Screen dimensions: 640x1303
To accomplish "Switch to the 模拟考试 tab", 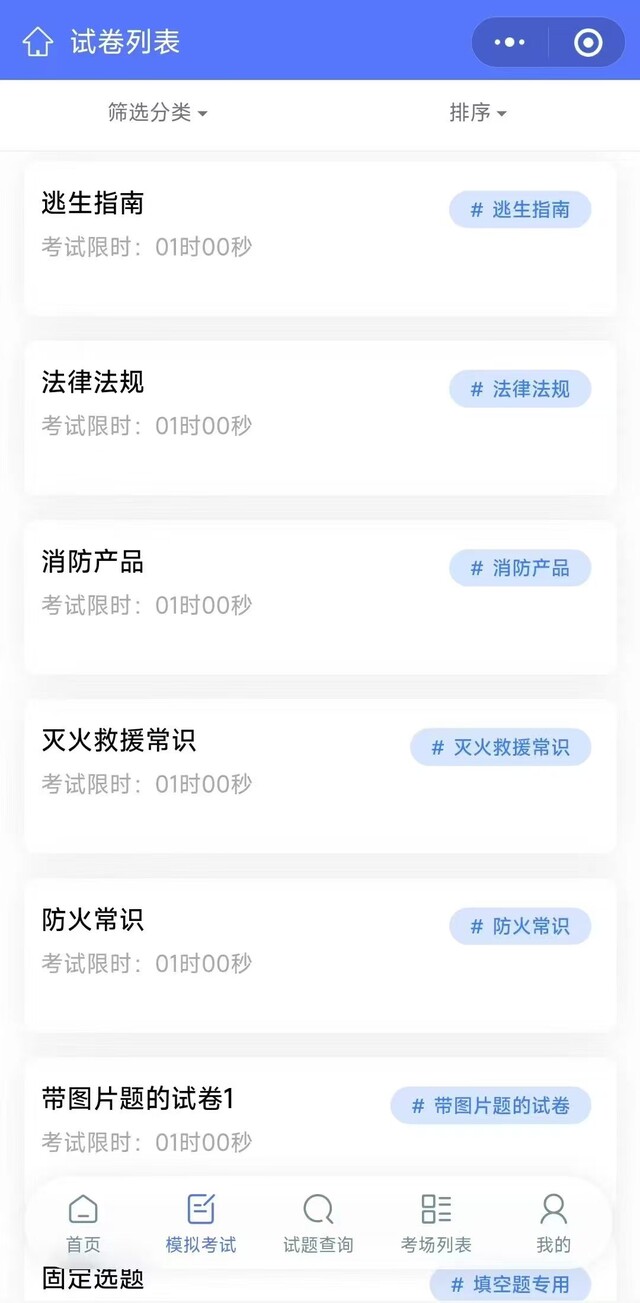I will (x=201, y=1222).
